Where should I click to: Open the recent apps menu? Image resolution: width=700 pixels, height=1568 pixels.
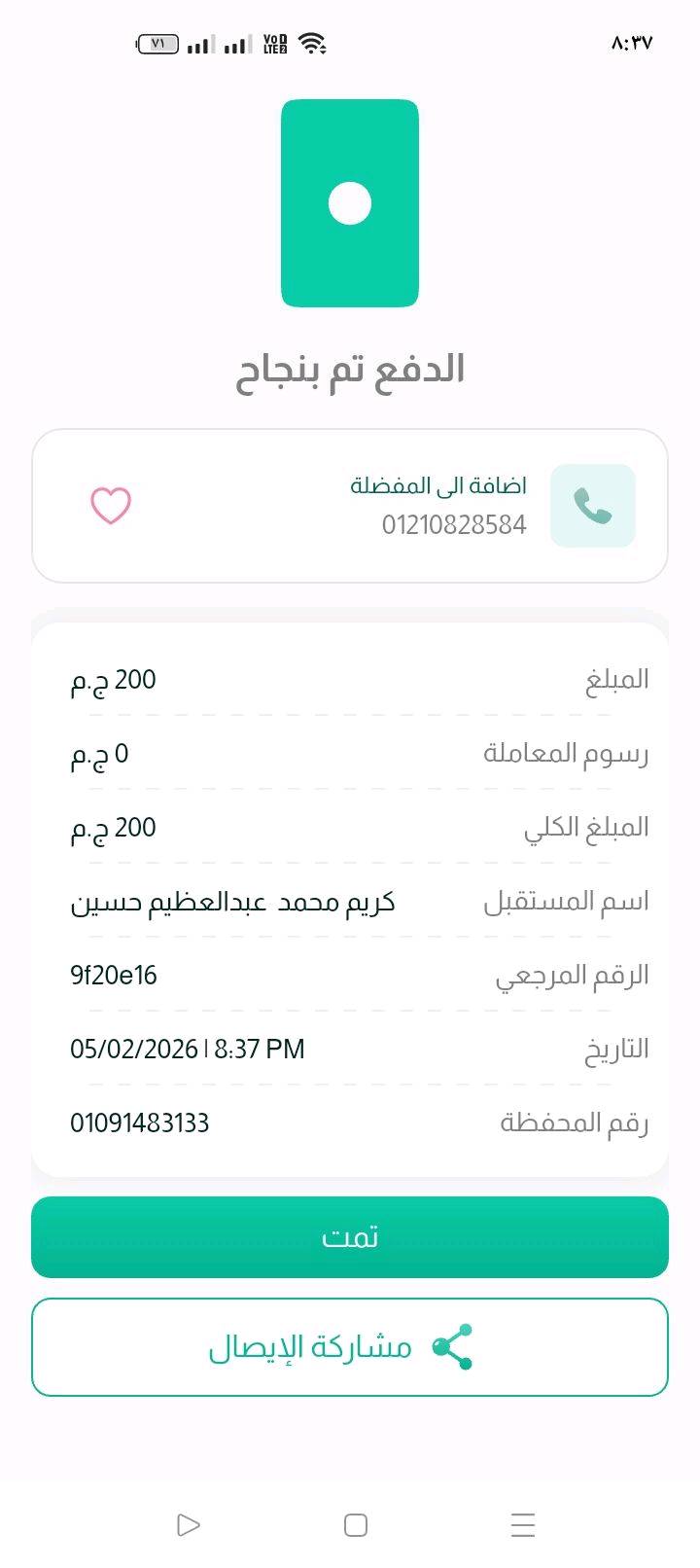[x=523, y=1524]
